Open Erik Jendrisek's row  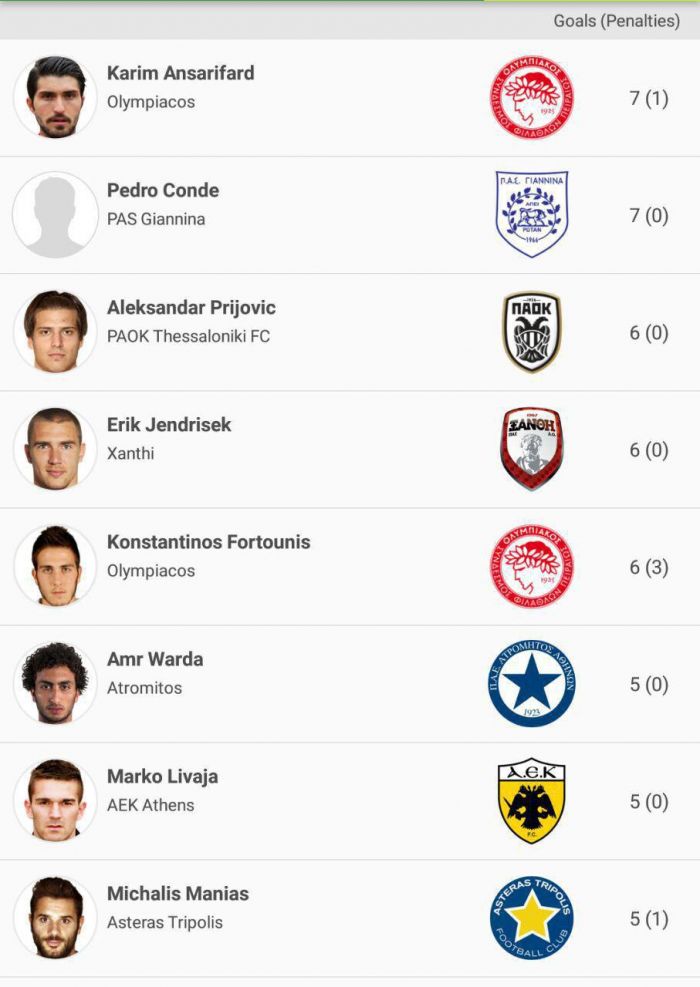click(x=169, y=425)
